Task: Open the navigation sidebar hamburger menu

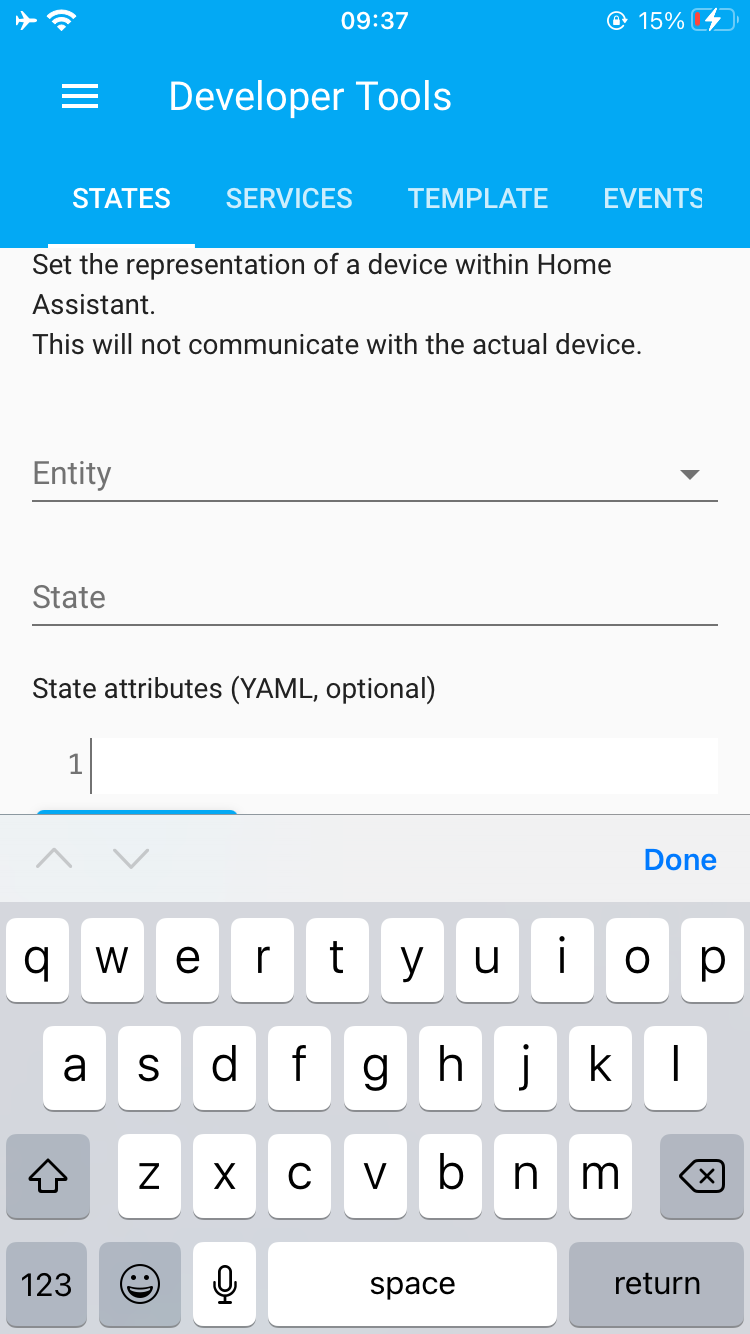Action: tap(80, 96)
